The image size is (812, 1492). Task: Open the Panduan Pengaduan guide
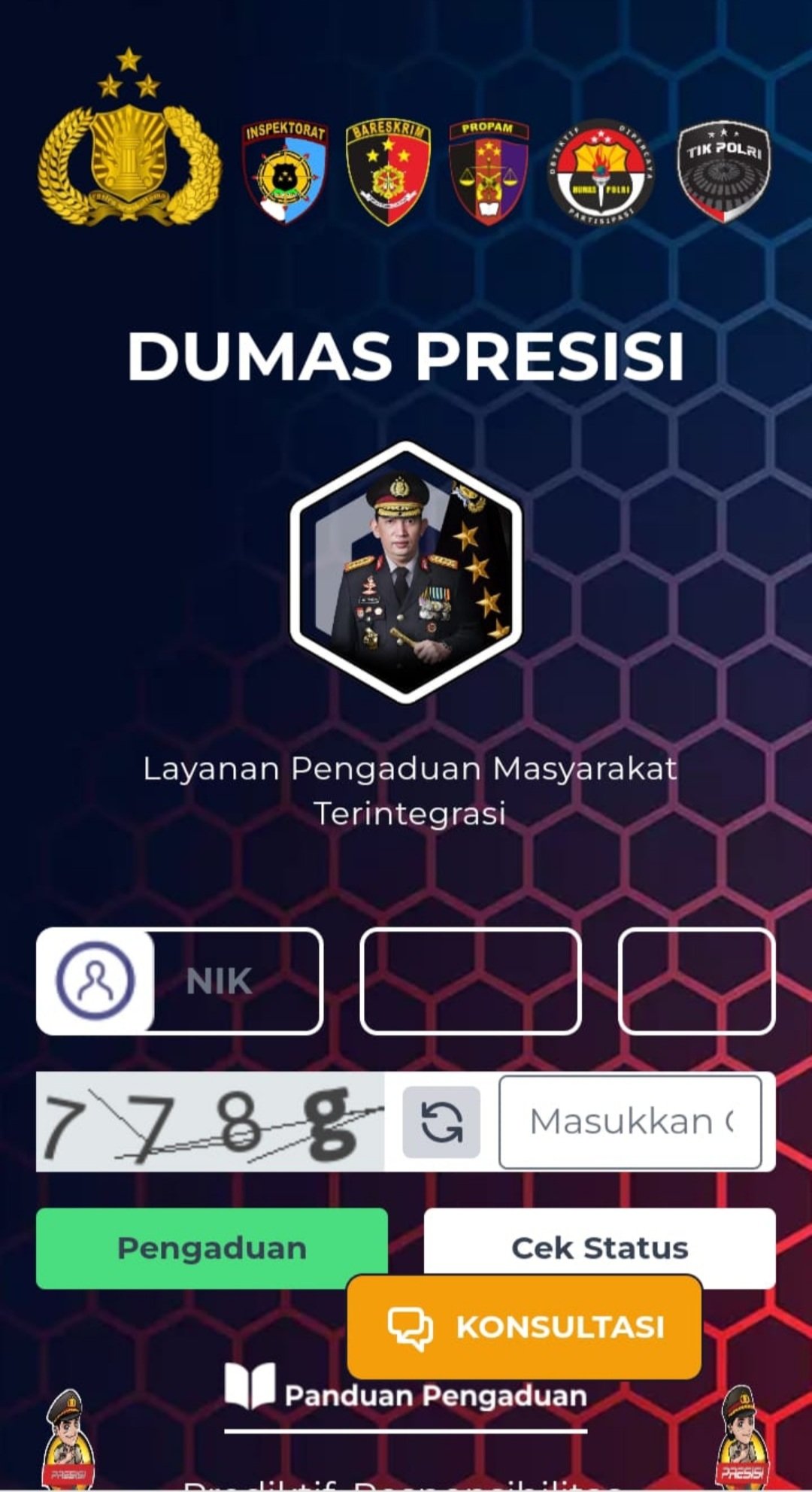[x=406, y=1396]
